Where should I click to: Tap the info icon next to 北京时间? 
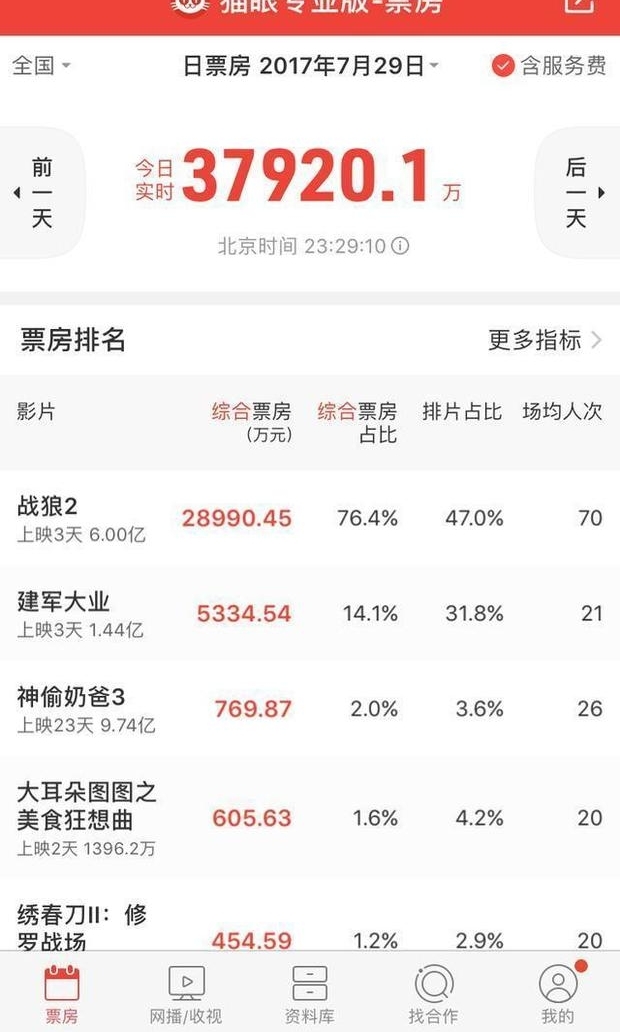tap(400, 246)
